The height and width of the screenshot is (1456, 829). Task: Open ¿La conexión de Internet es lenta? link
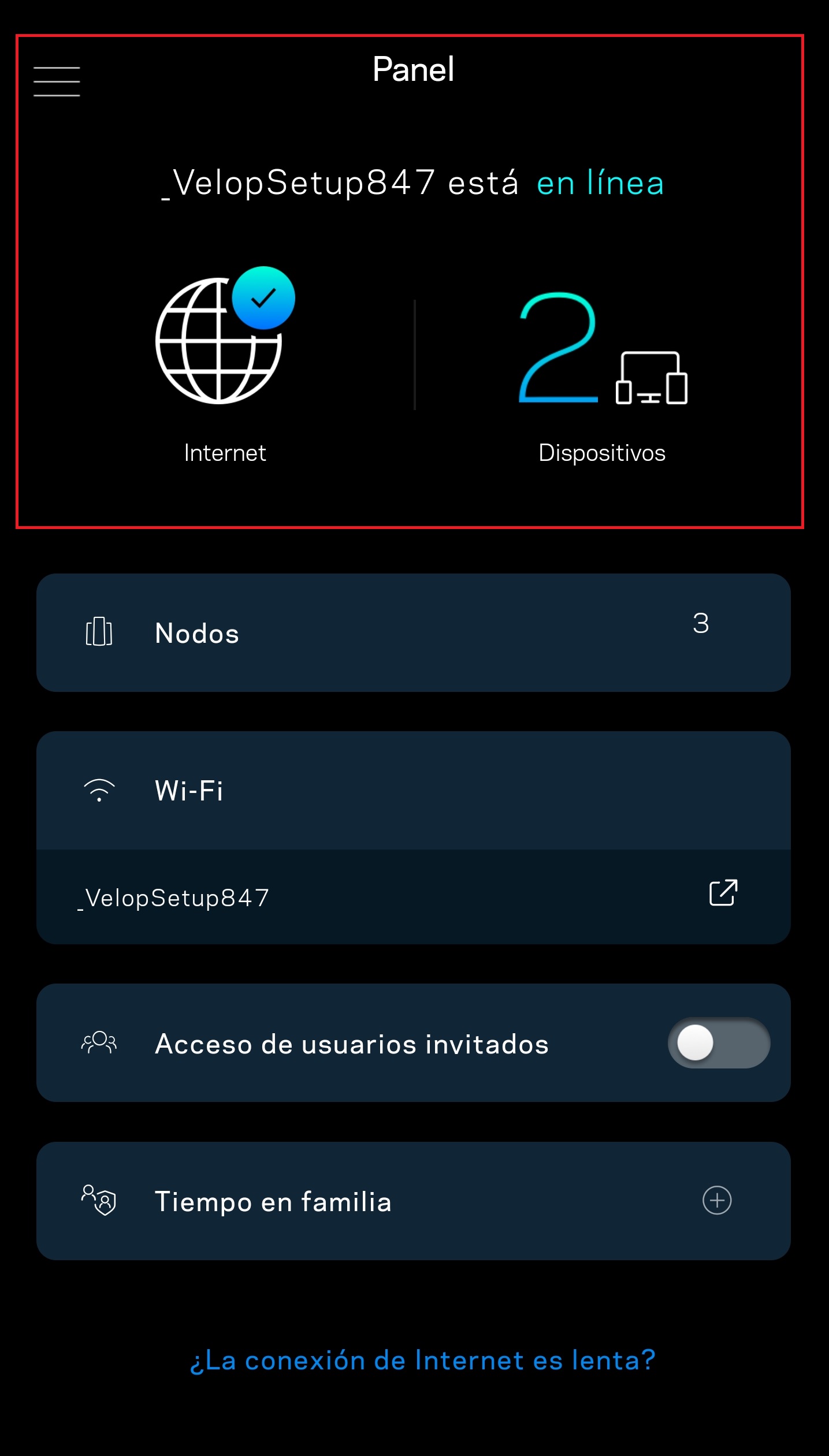tap(422, 1360)
